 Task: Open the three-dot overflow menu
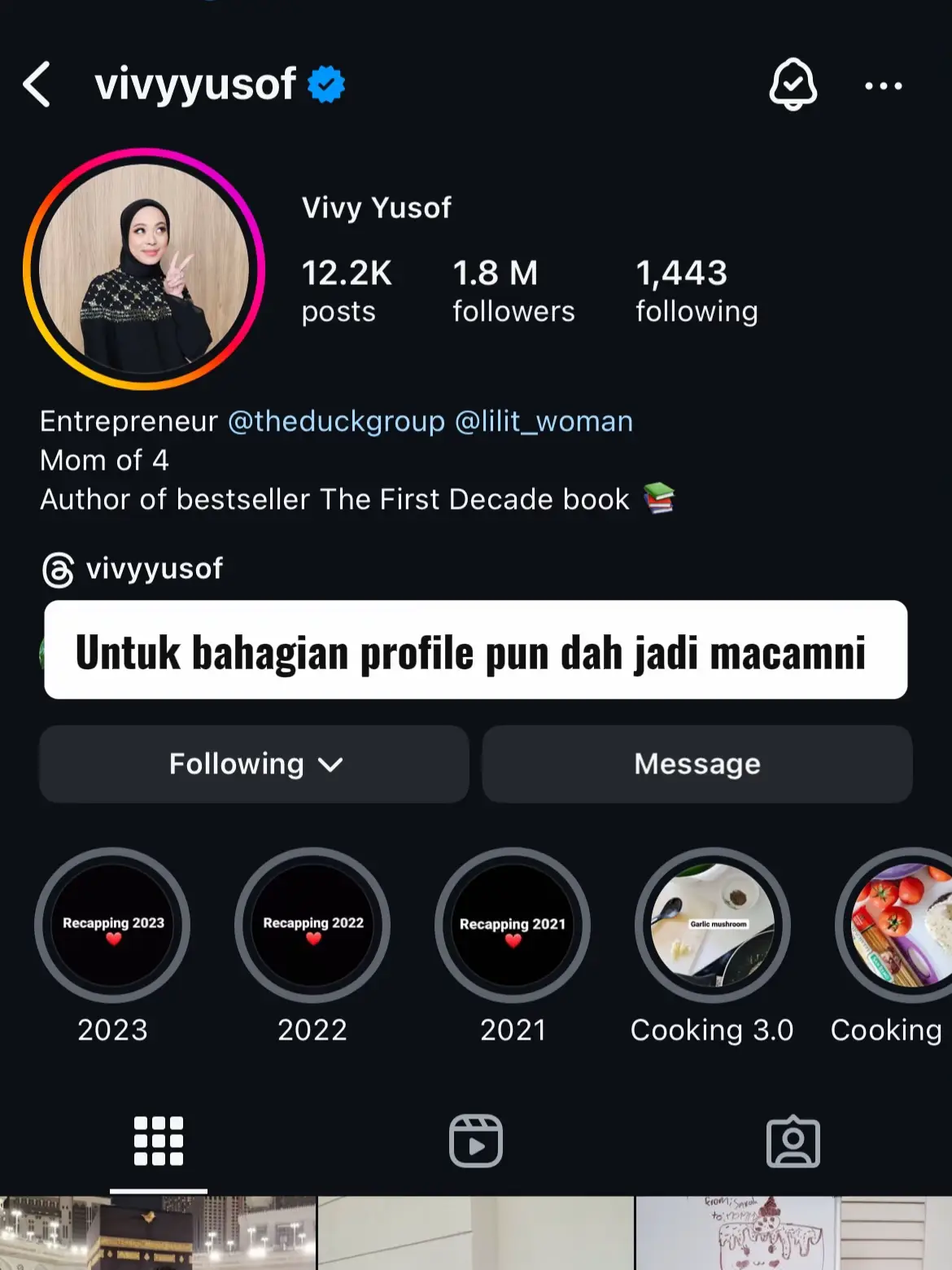pyautogui.click(x=883, y=85)
